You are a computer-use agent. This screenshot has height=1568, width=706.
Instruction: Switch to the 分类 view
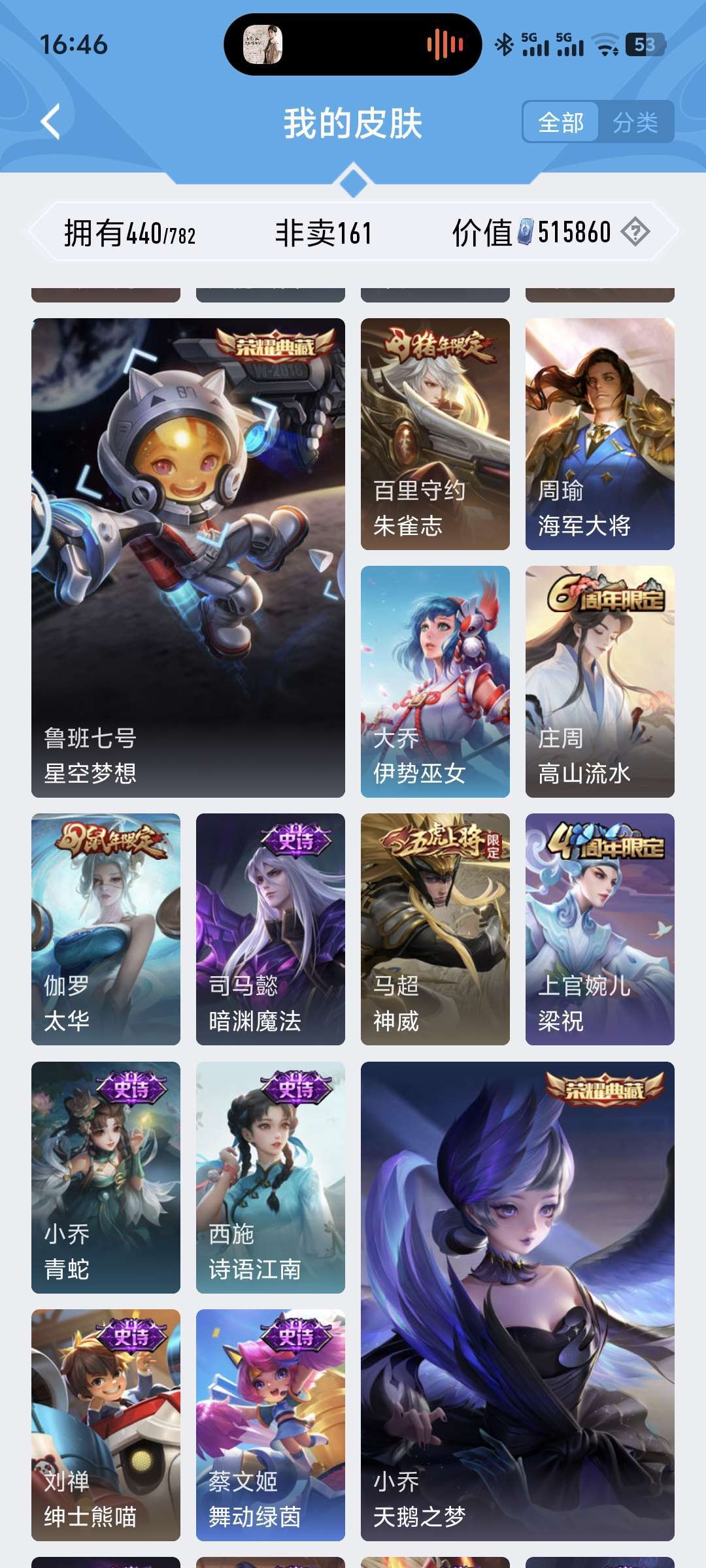point(635,122)
